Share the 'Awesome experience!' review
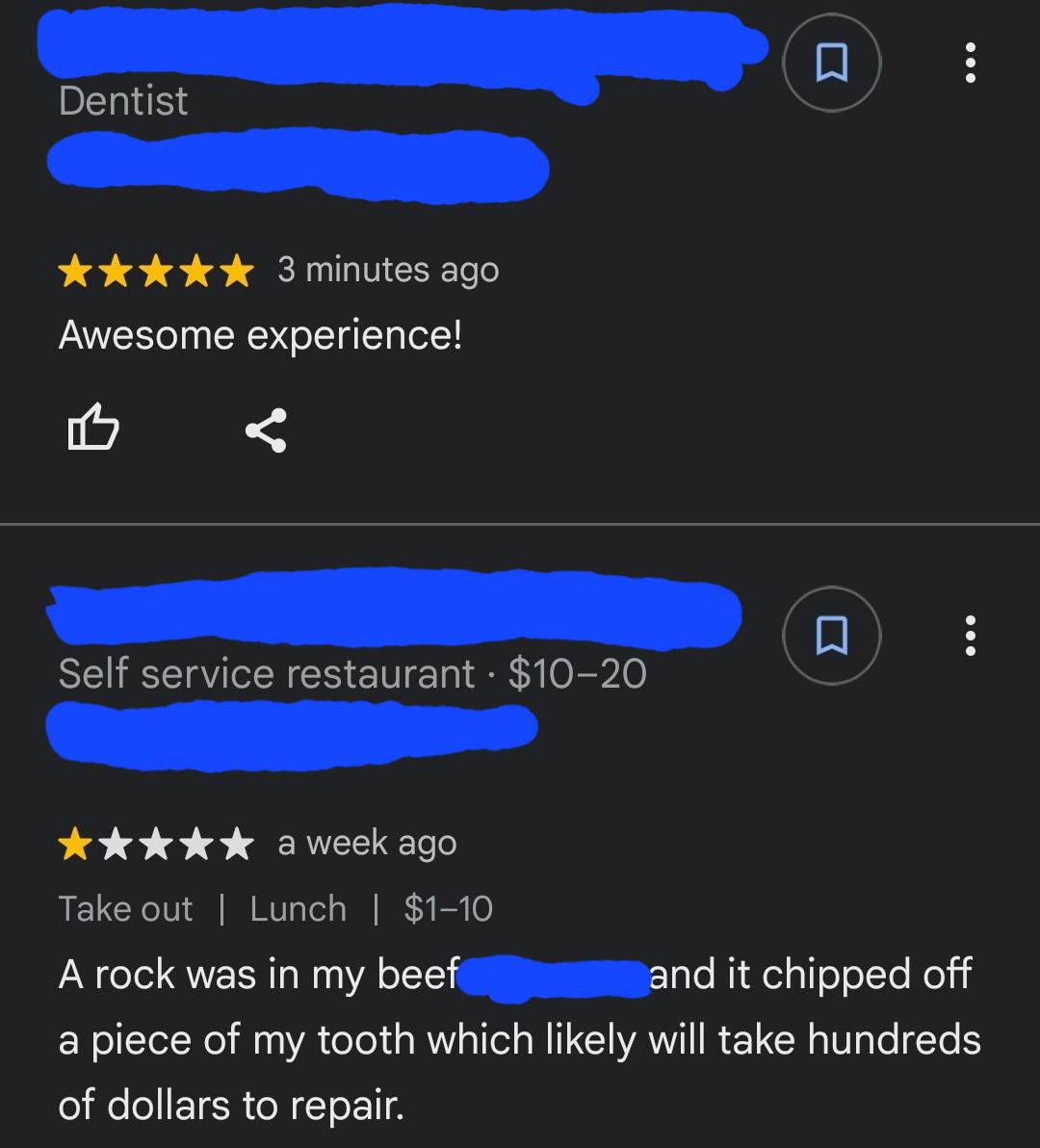This screenshot has width=1040, height=1148. (266, 430)
